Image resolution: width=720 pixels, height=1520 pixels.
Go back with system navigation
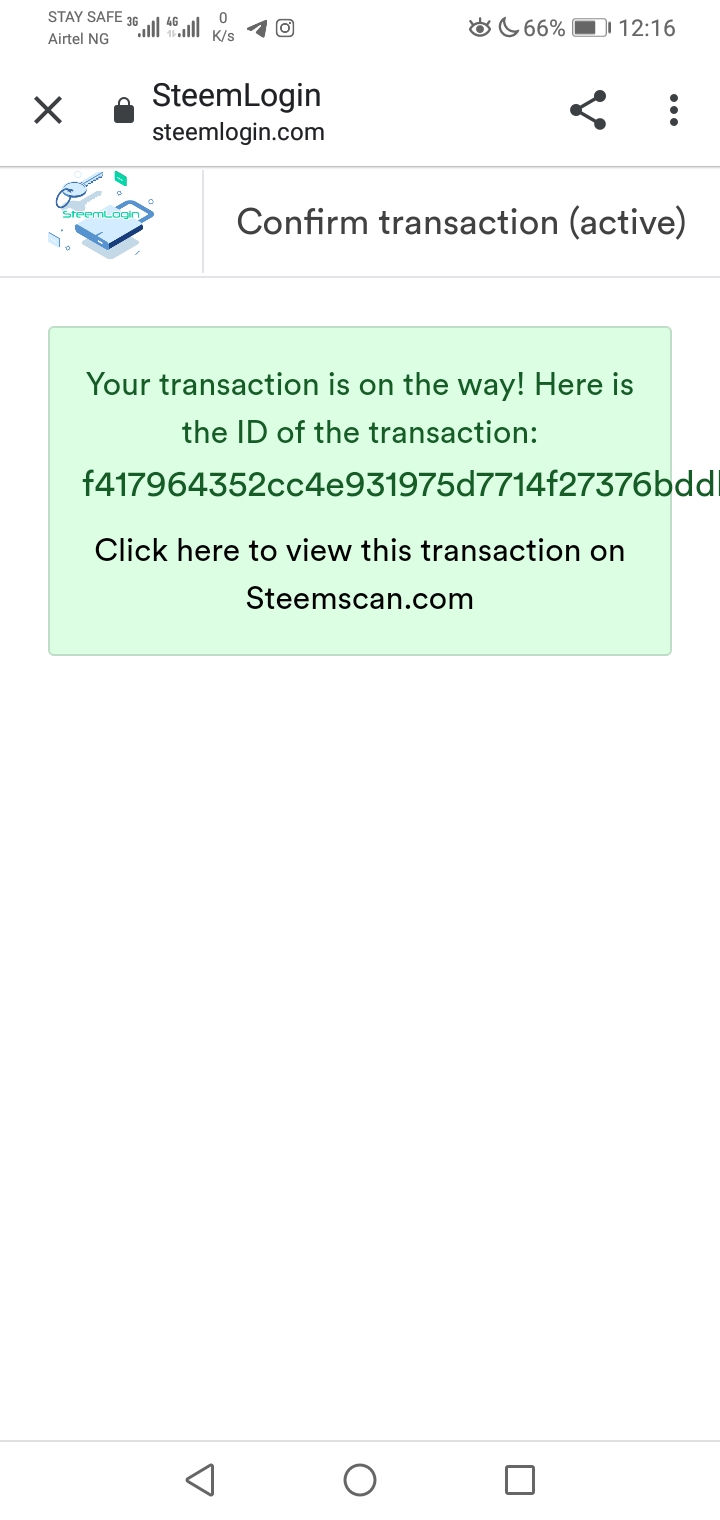tap(200, 1479)
